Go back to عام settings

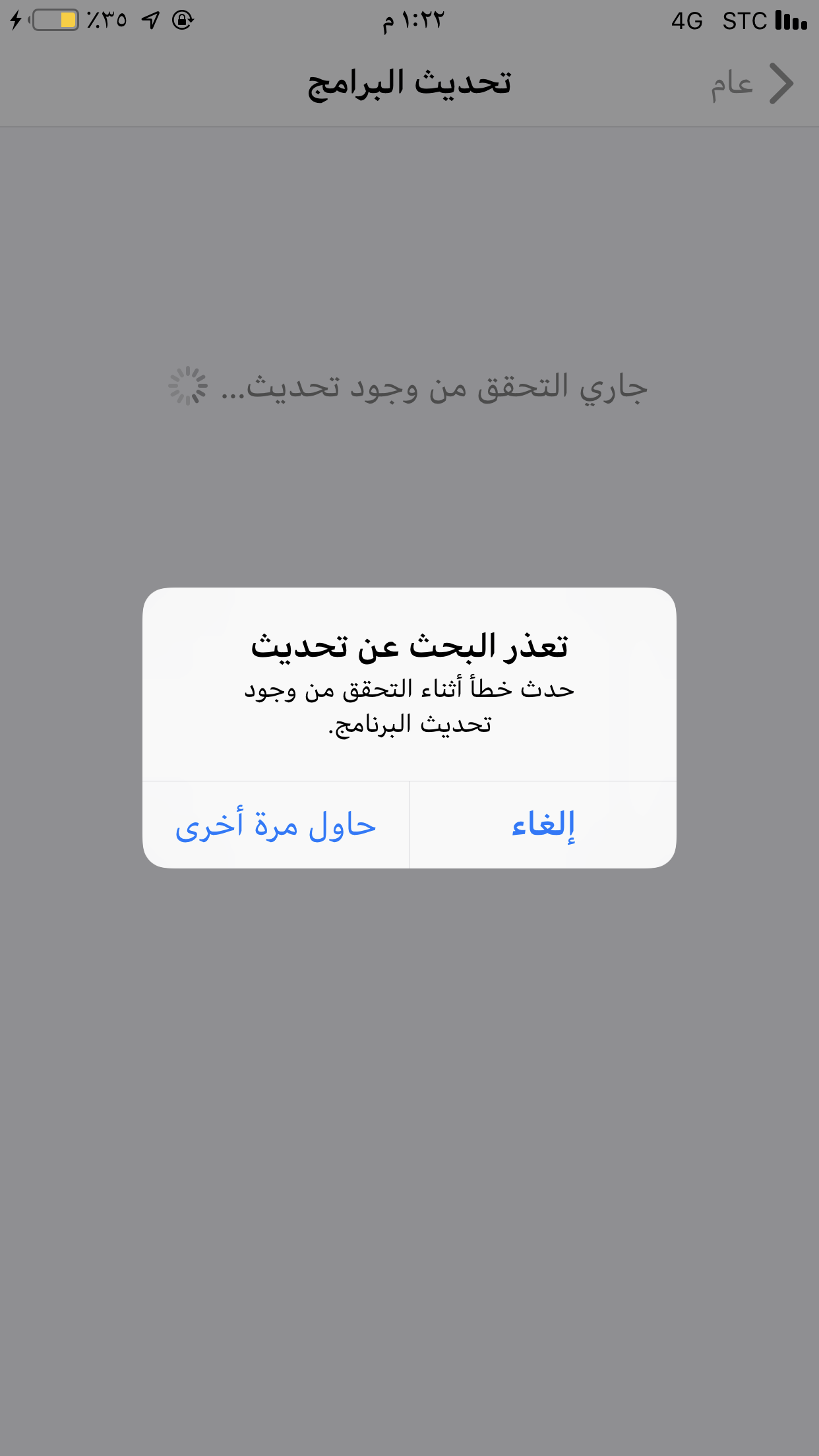tap(752, 84)
